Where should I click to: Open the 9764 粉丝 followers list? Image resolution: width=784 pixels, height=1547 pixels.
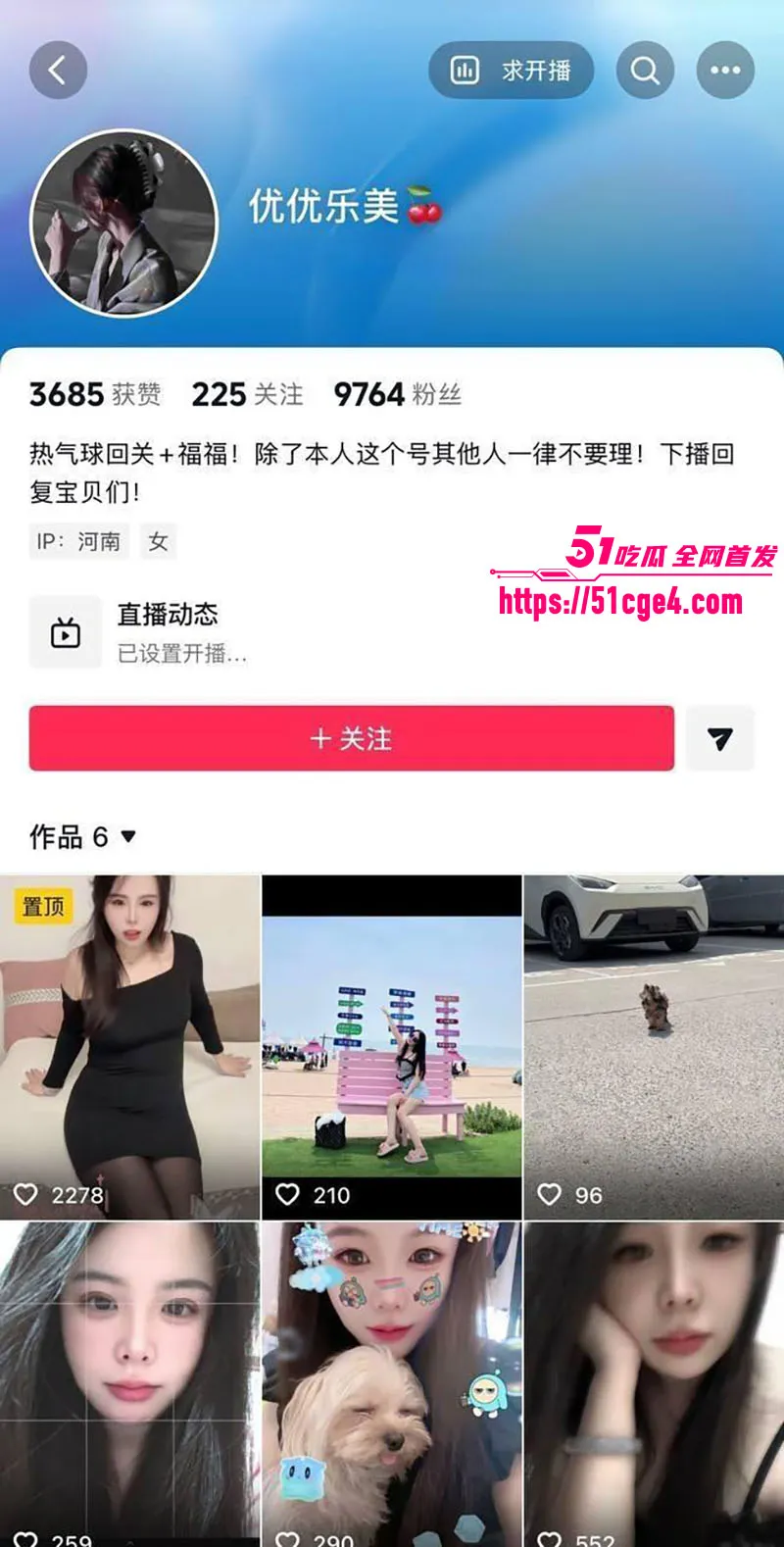pos(397,394)
